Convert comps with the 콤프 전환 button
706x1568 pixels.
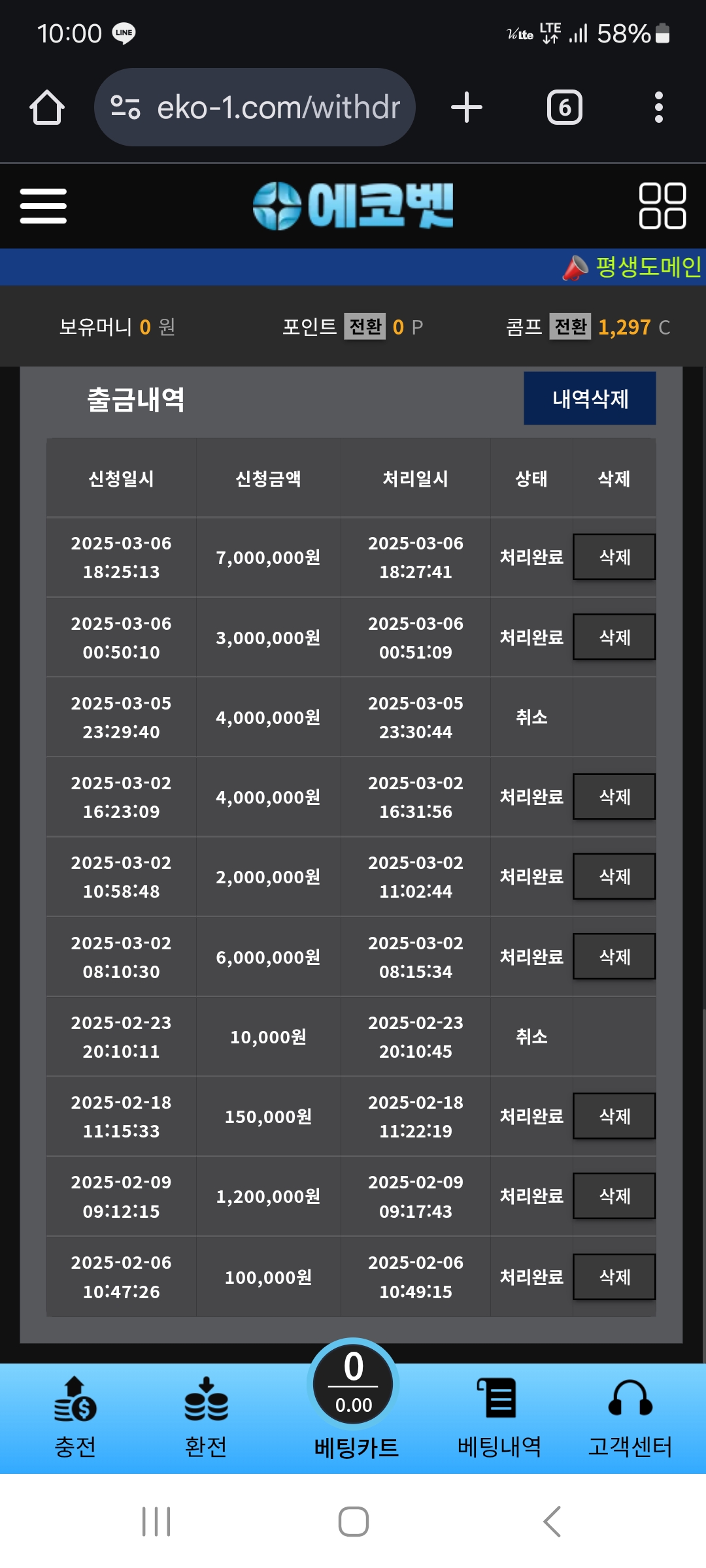tap(570, 327)
